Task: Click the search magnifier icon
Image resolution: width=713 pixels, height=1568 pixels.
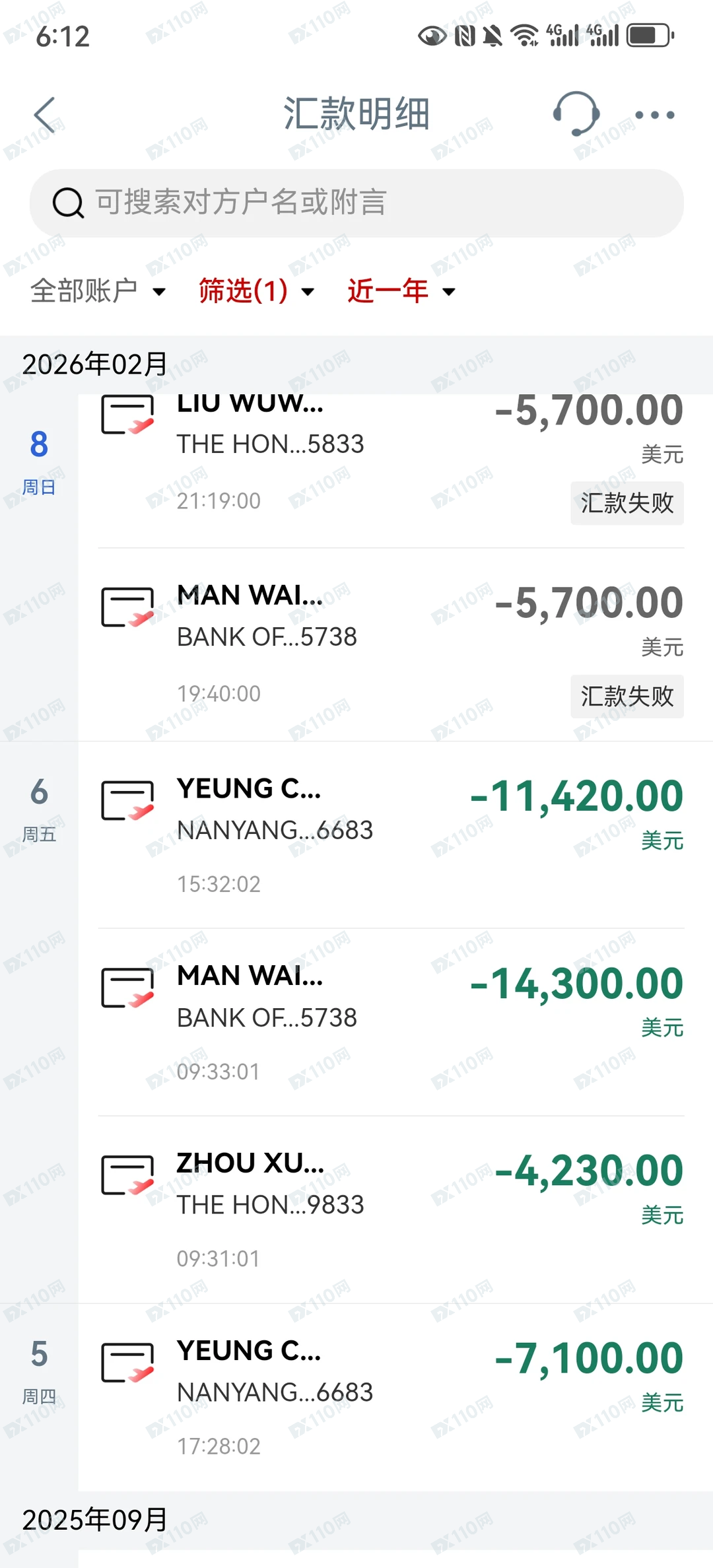Action: coord(67,203)
